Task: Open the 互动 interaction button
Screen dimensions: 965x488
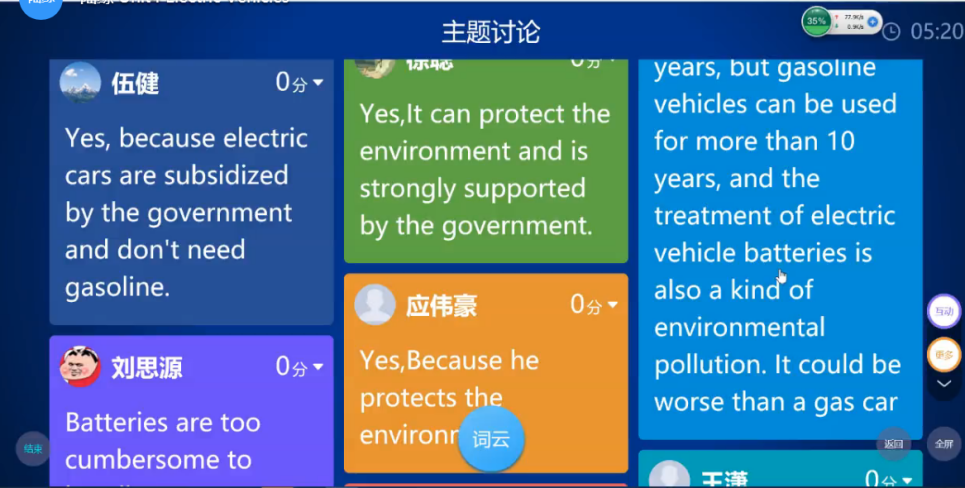Action: coord(943,312)
